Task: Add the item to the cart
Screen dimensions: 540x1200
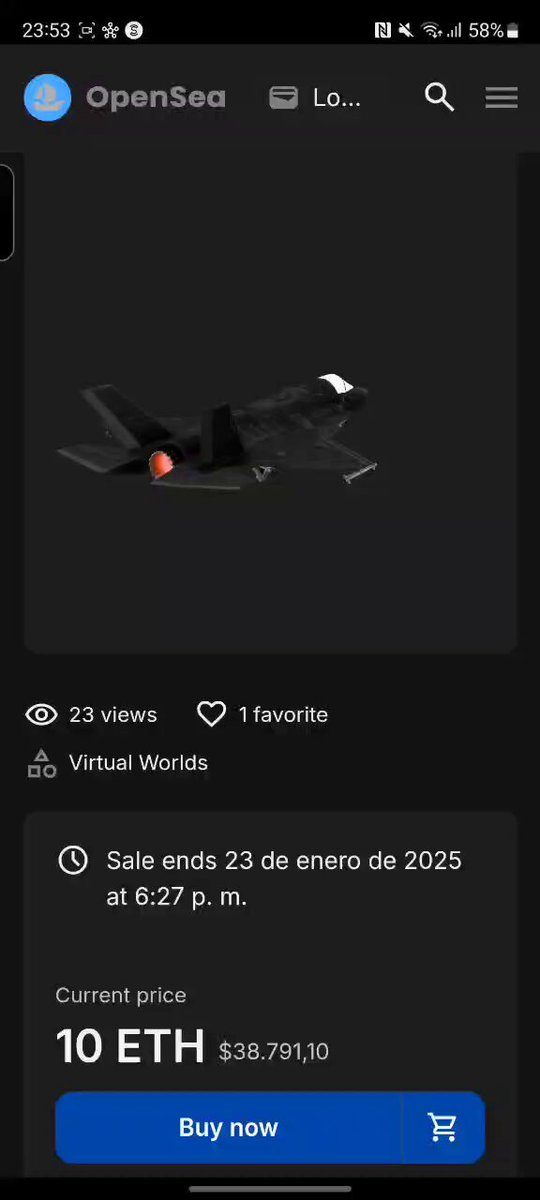Action: (x=443, y=1127)
